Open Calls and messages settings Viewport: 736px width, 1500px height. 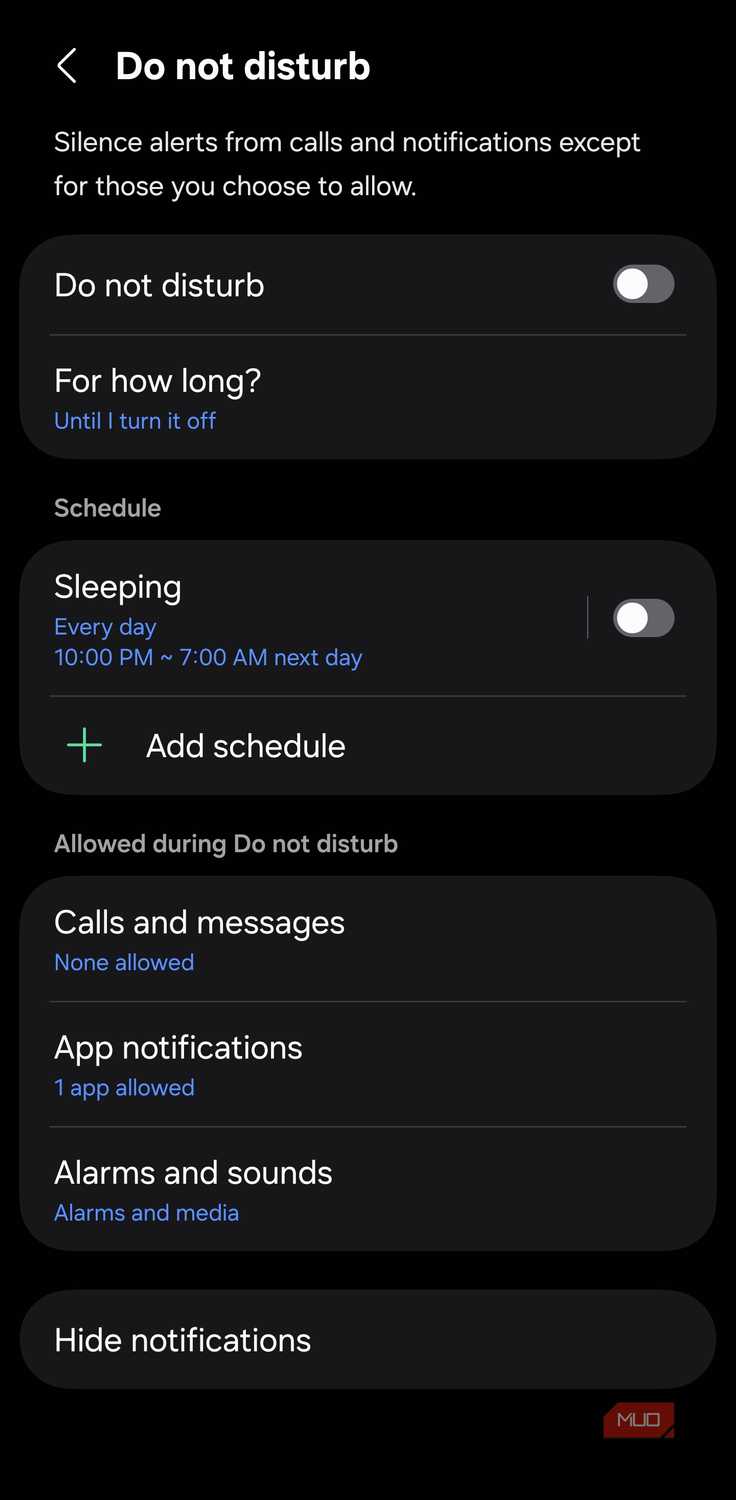[368, 939]
